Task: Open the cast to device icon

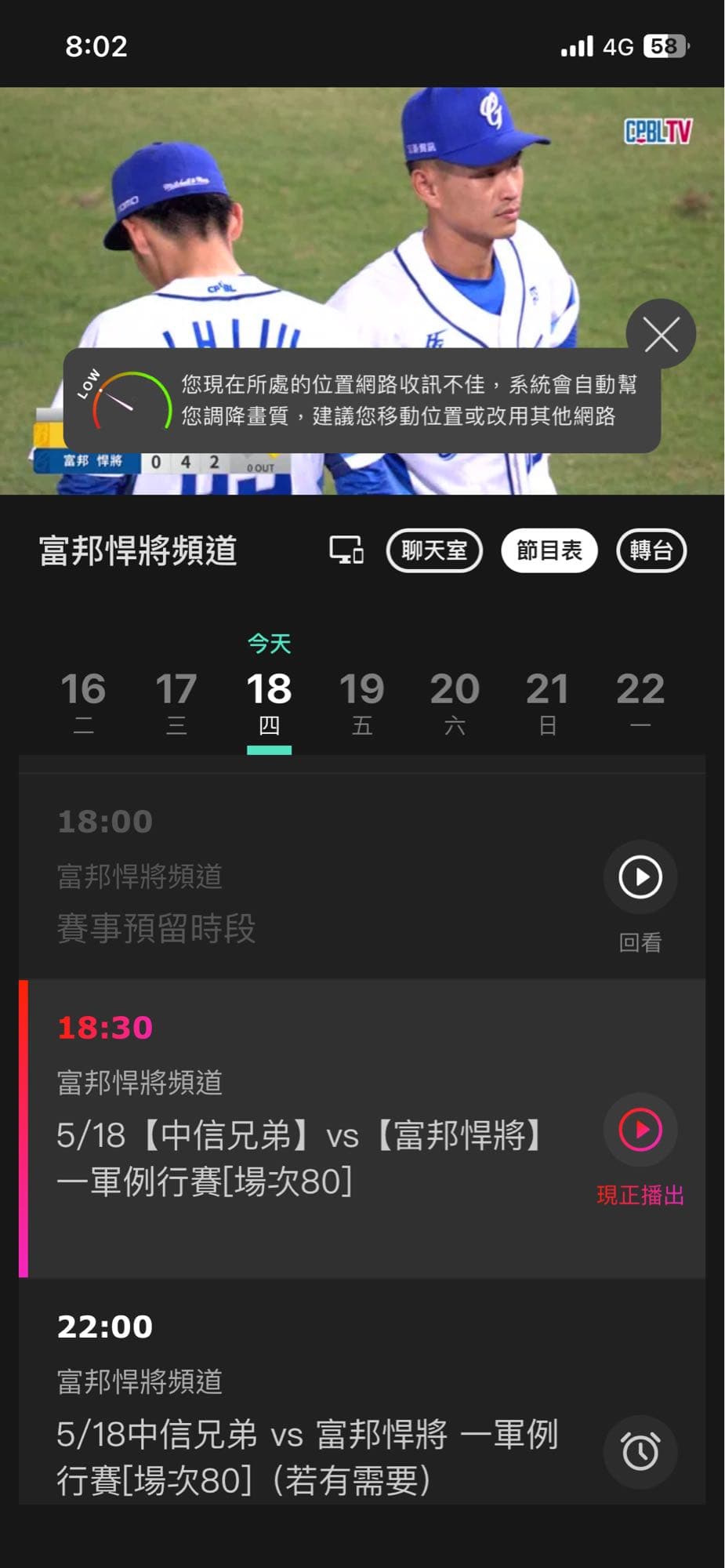Action: [346, 550]
